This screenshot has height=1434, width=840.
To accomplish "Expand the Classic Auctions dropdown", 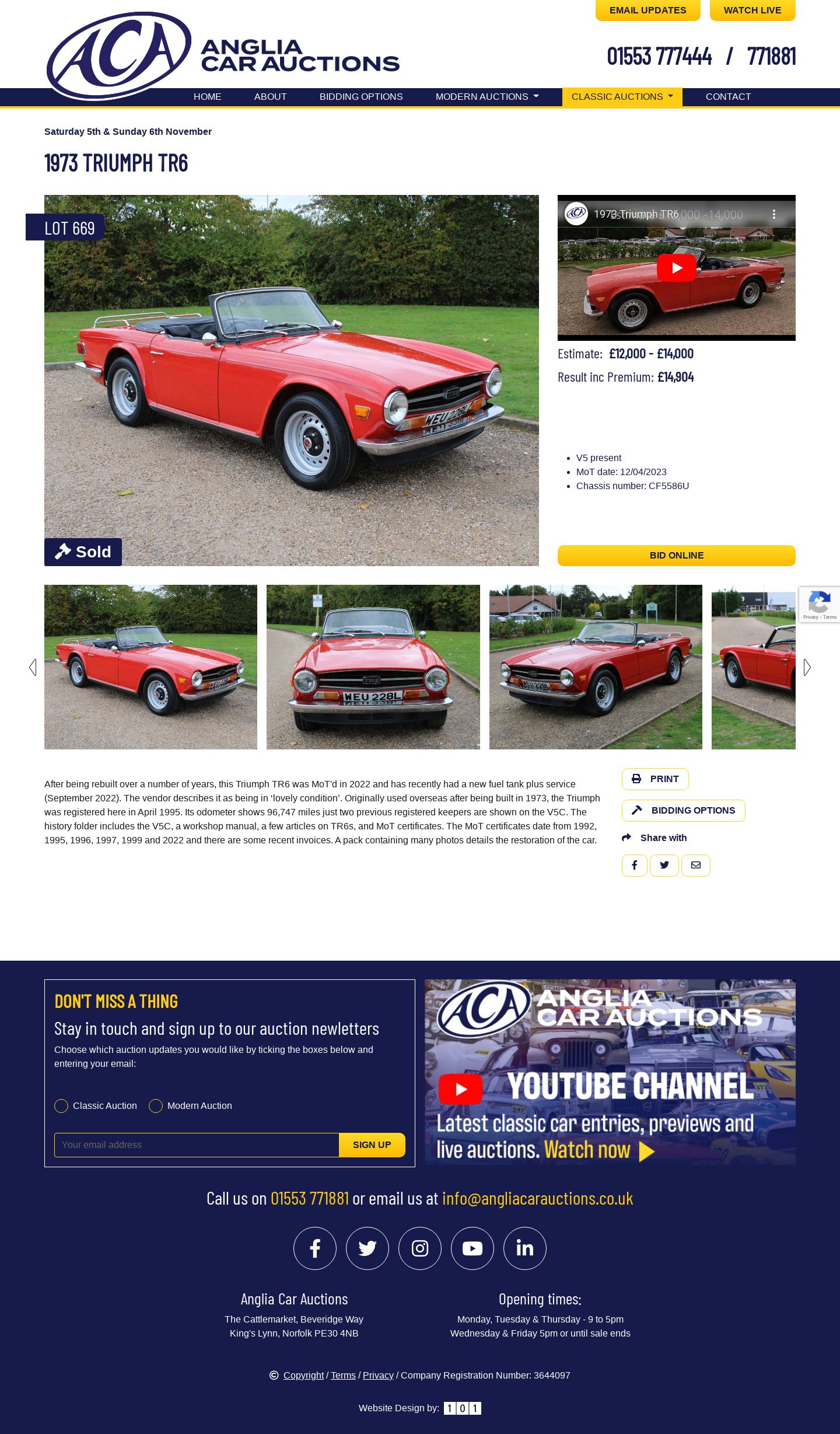I will [x=622, y=97].
